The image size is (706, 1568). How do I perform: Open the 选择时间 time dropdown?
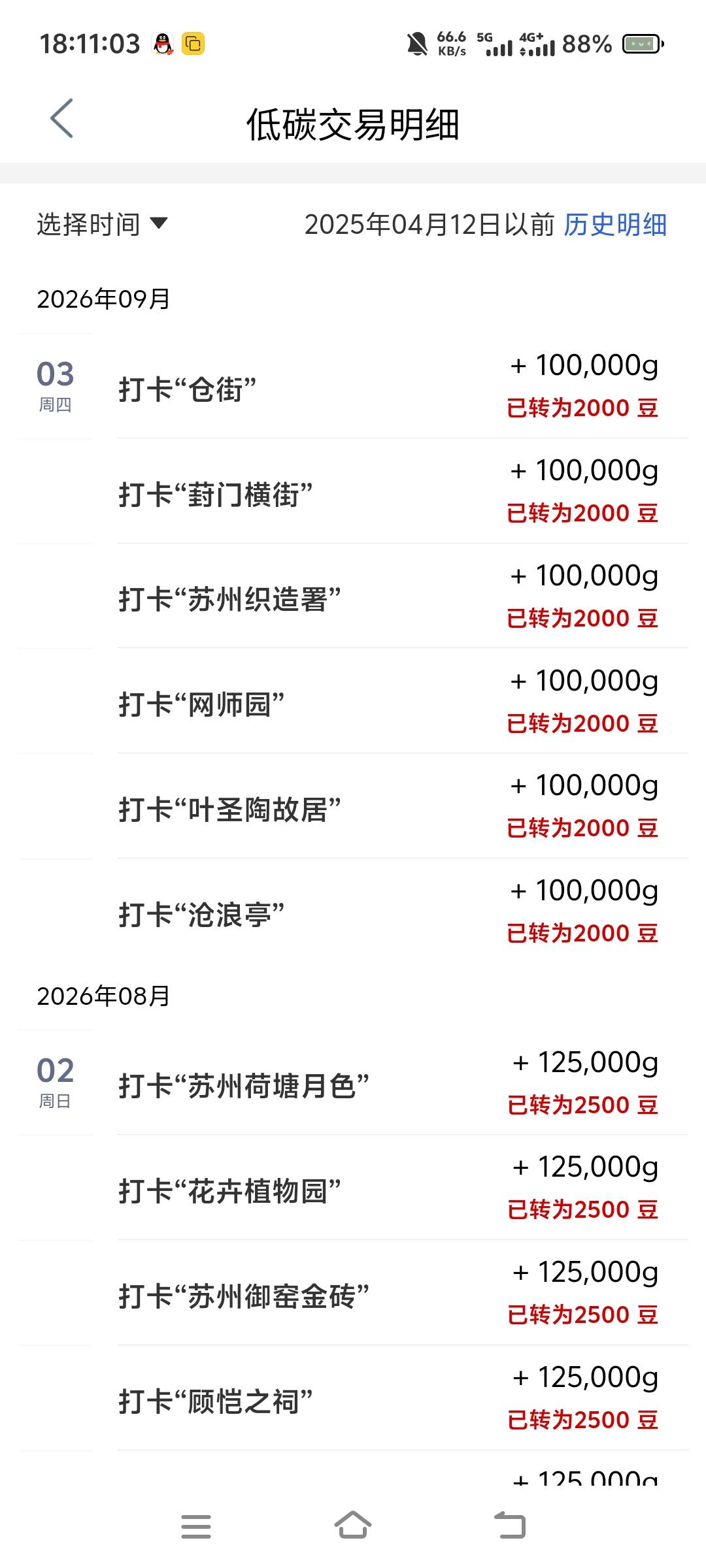tap(103, 224)
